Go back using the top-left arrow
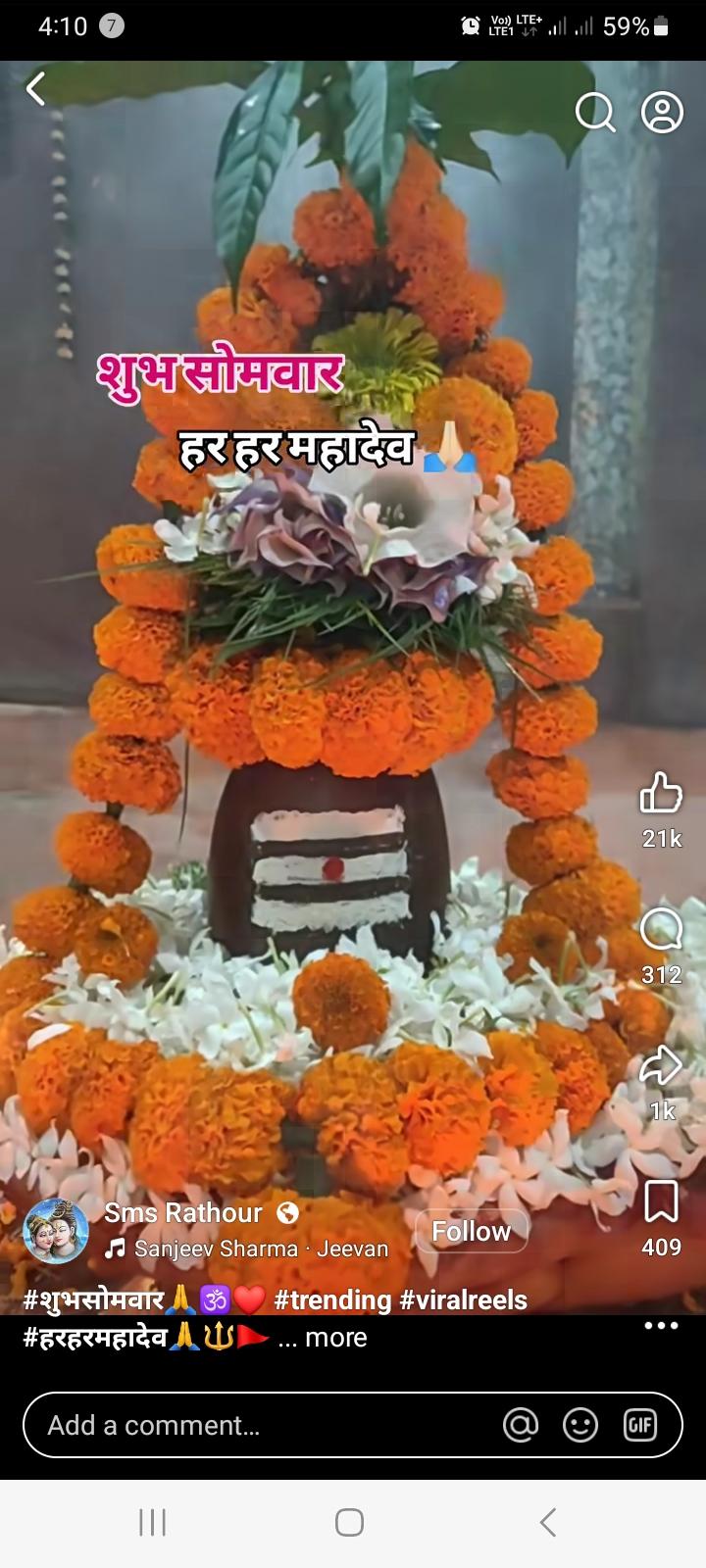Image resolution: width=706 pixels, height=1568 pixels. [x=36, y=89]
